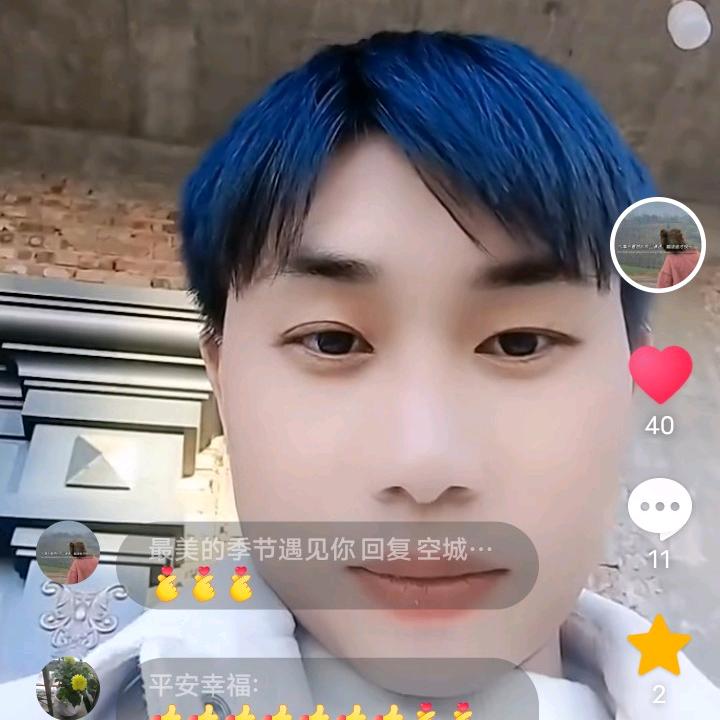Like the video with the heart icon

tap(660, 374)
